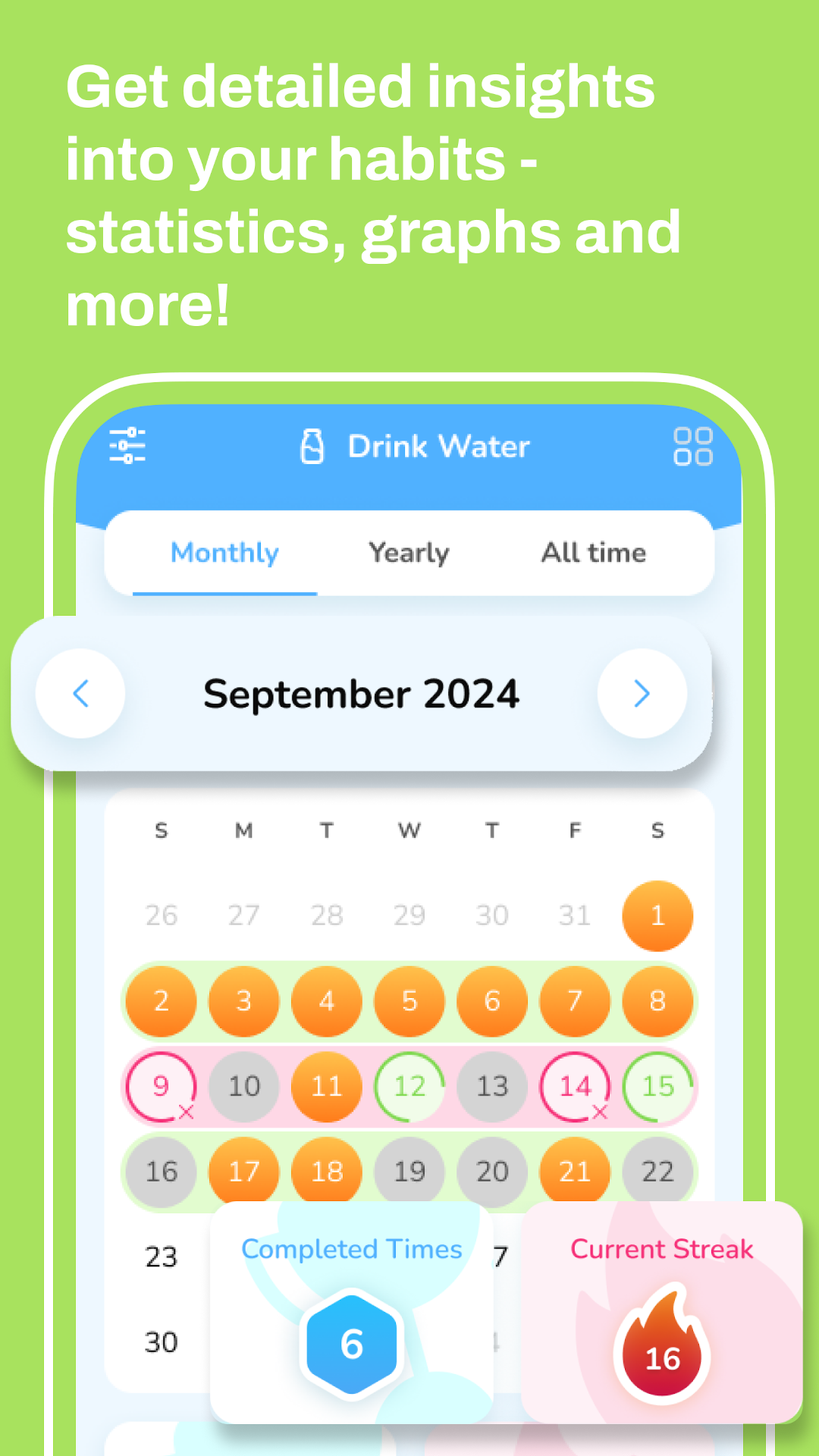Mark September 10 as completed
Viewport: 819px width, 1456px height.
click(x=243, y=1087)
